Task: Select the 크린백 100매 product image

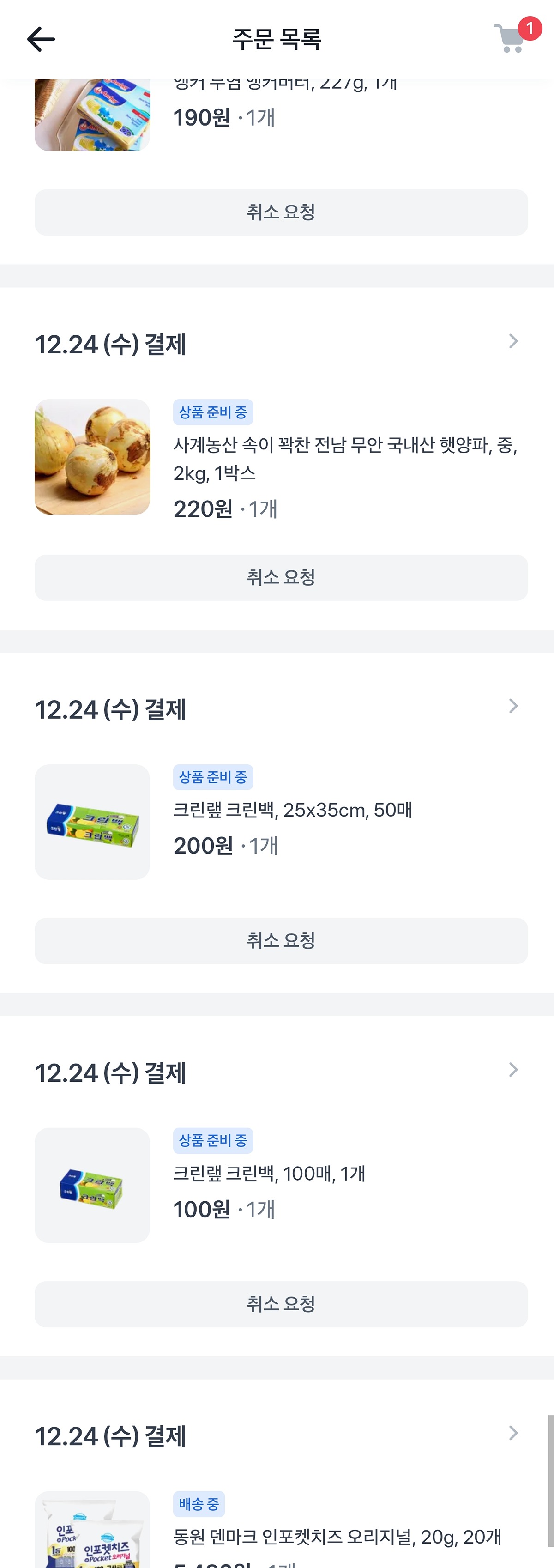Action: (92, 1185)
